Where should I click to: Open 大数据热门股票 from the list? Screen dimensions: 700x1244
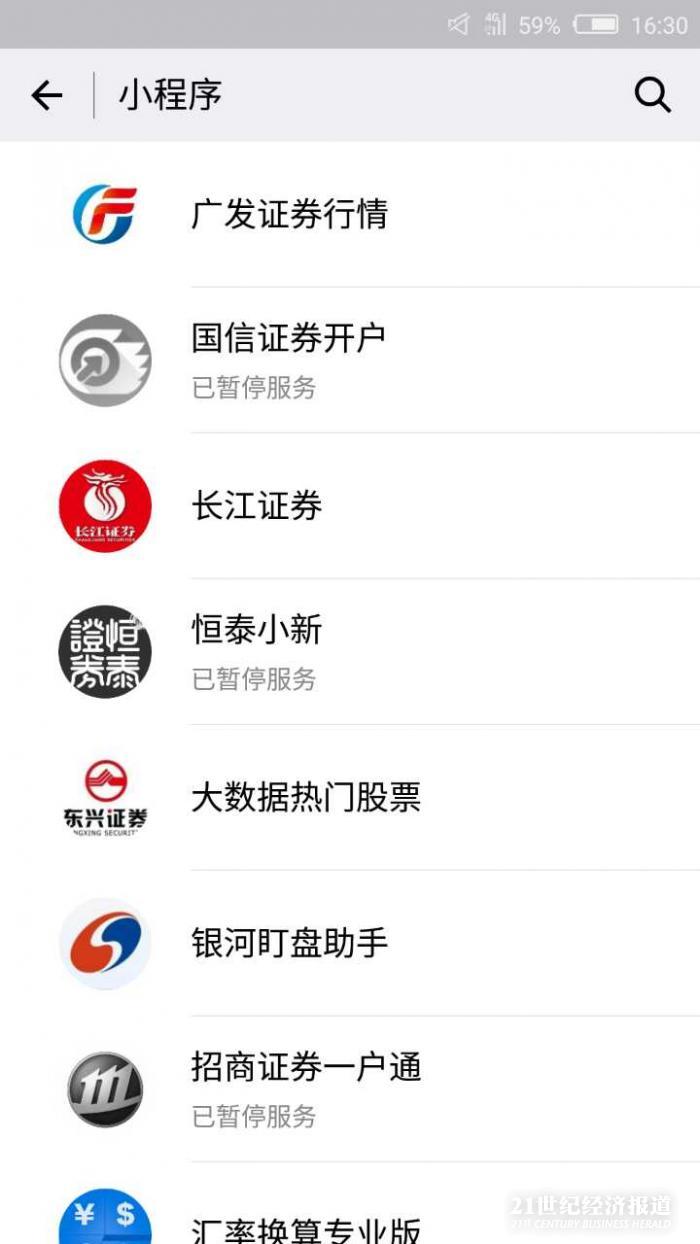[x=305, y=798]
